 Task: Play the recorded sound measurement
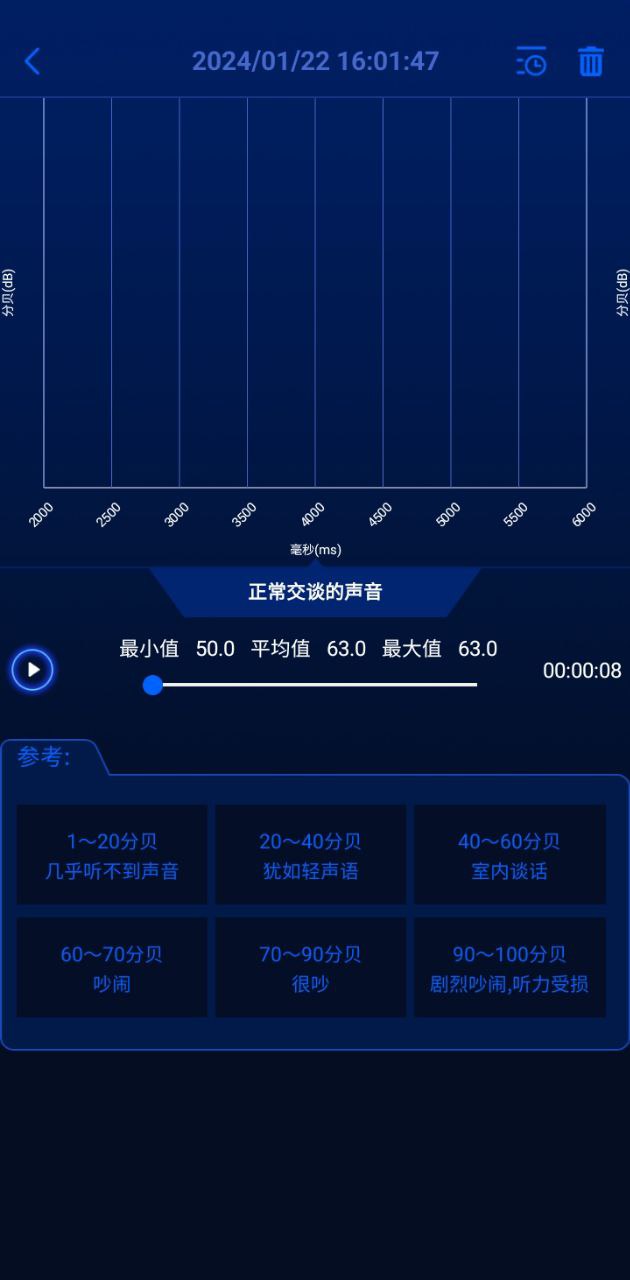tap(33, 670)
